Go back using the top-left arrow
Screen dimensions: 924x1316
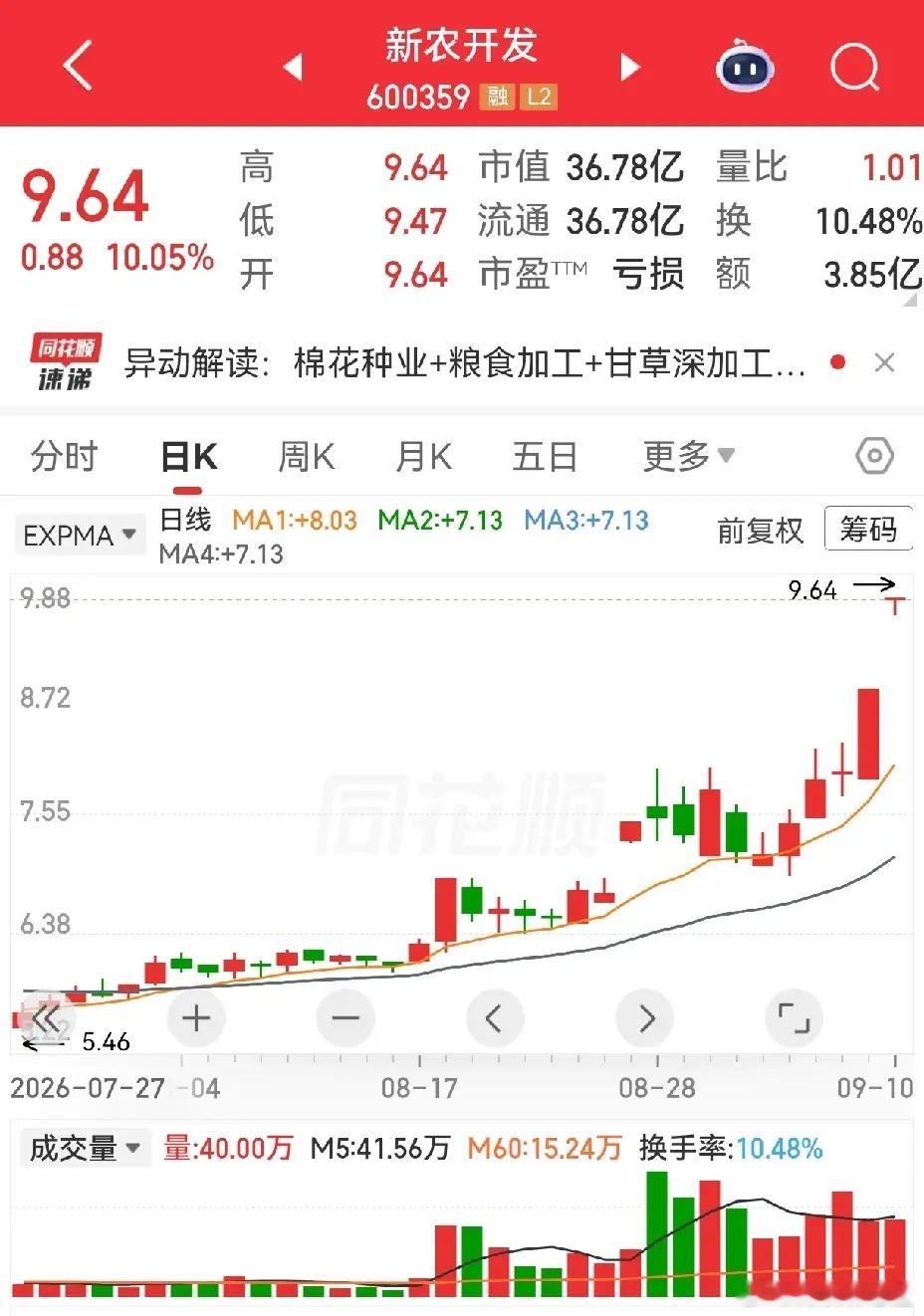pyautogui.click(x=78, y=67)
